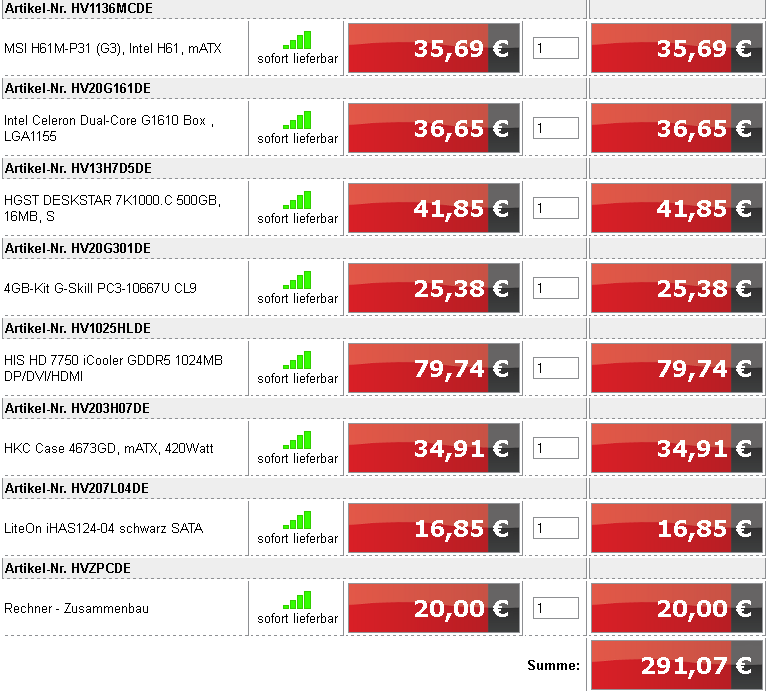This screenshot has width=766, height=691.
Task: Edit quantity for 4GB-Kit G-Skill RAM
Action: [x=555, y=288]
